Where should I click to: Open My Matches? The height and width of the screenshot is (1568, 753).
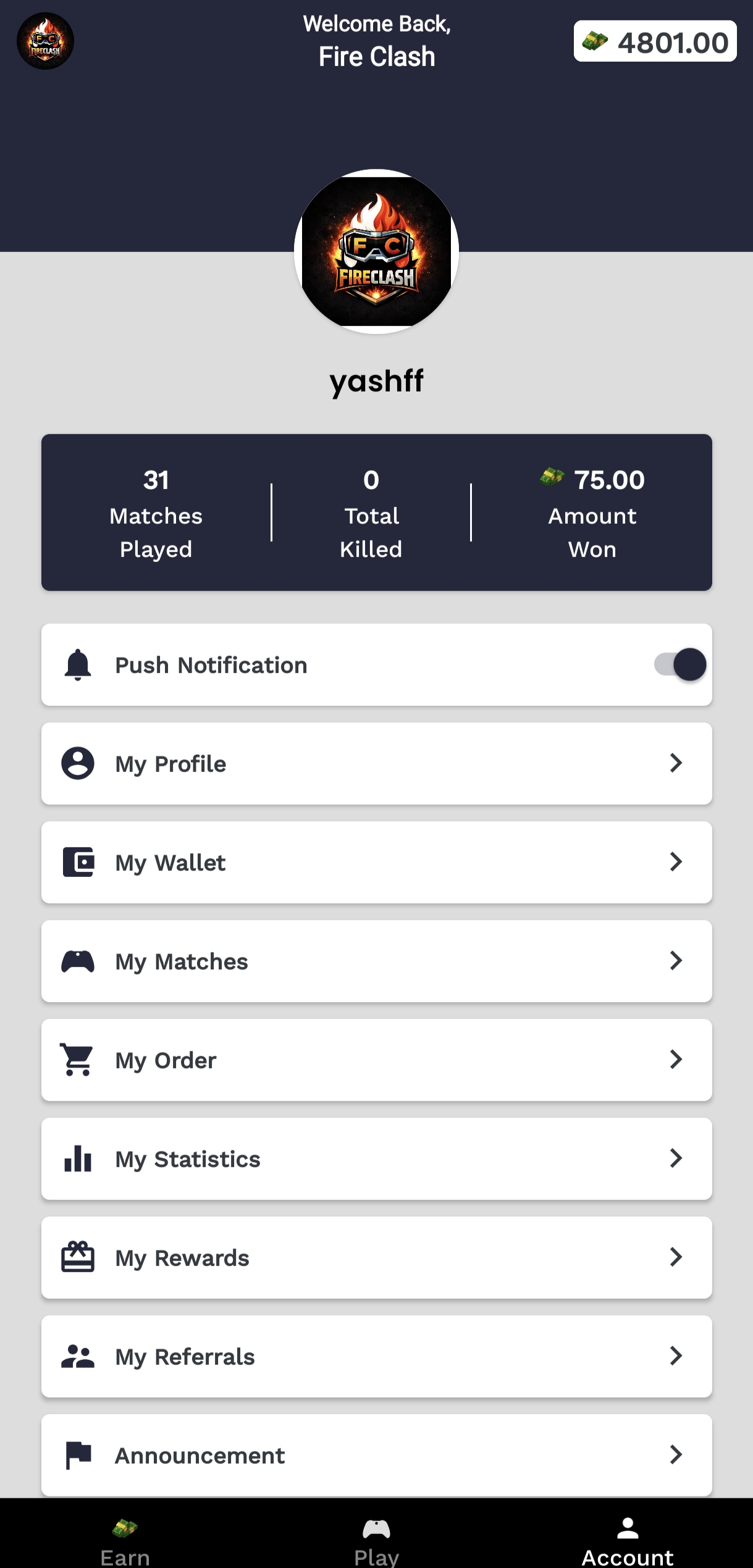point(376,962)
